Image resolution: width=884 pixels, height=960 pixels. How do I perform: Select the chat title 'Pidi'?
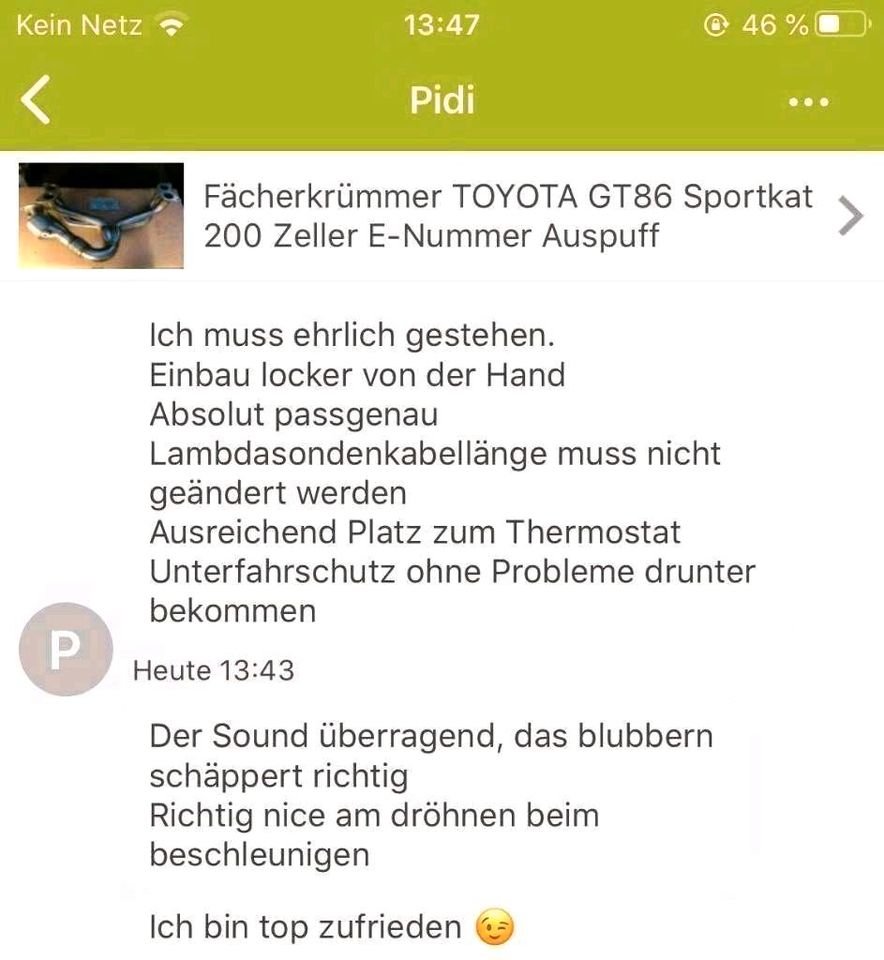(x=441, y=100)
